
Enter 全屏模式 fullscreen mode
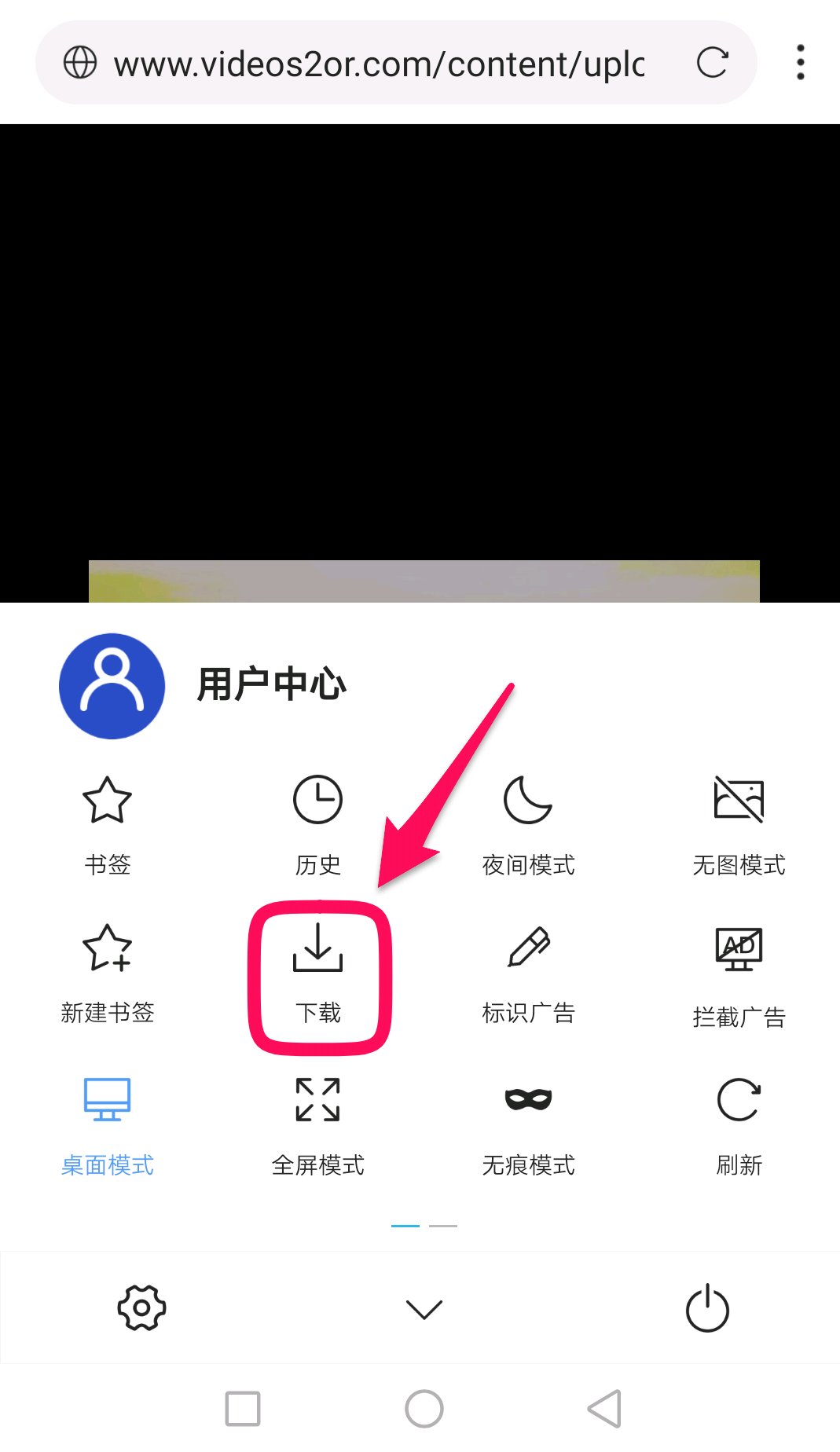pos(317,1124)
